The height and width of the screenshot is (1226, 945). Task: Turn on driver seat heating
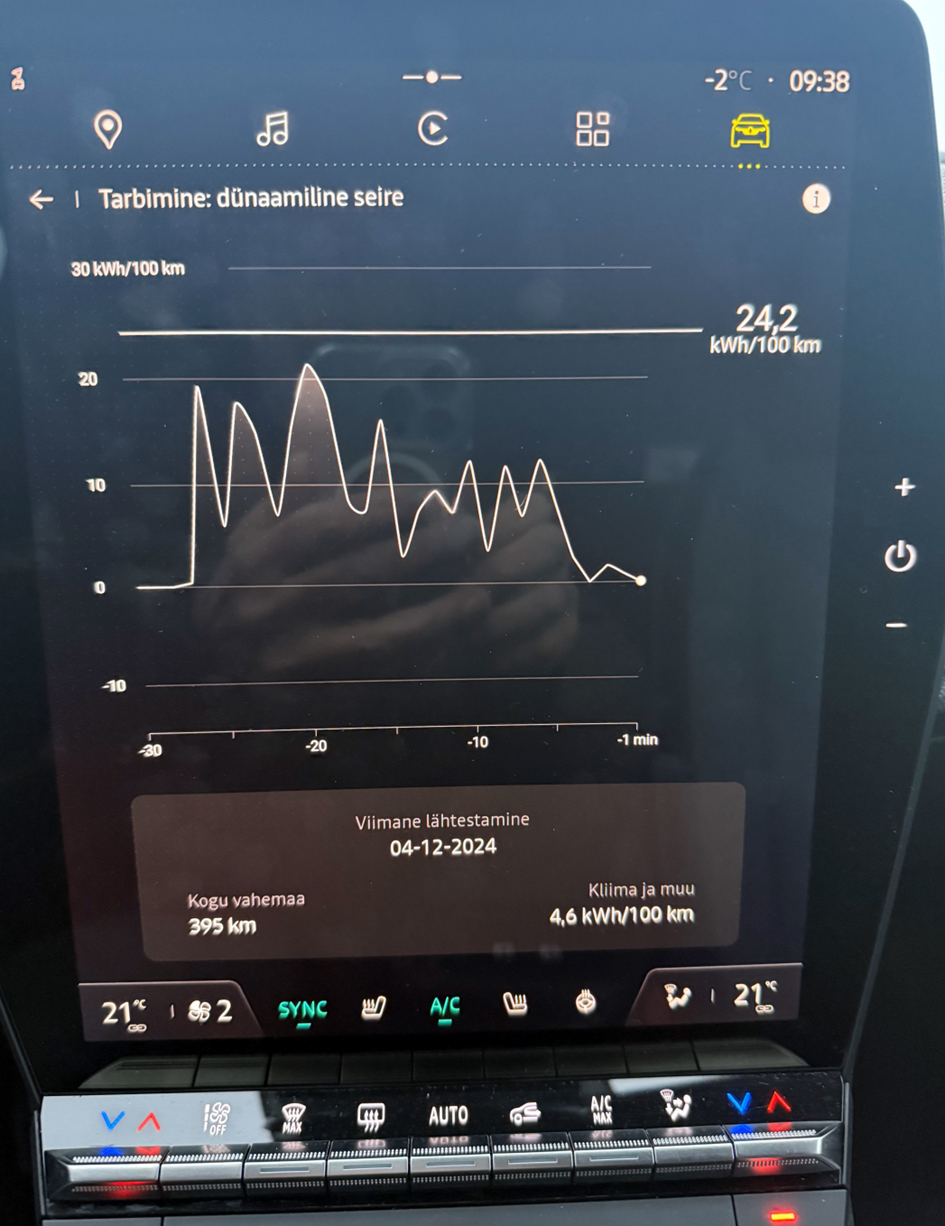(x=373, y=1008)
